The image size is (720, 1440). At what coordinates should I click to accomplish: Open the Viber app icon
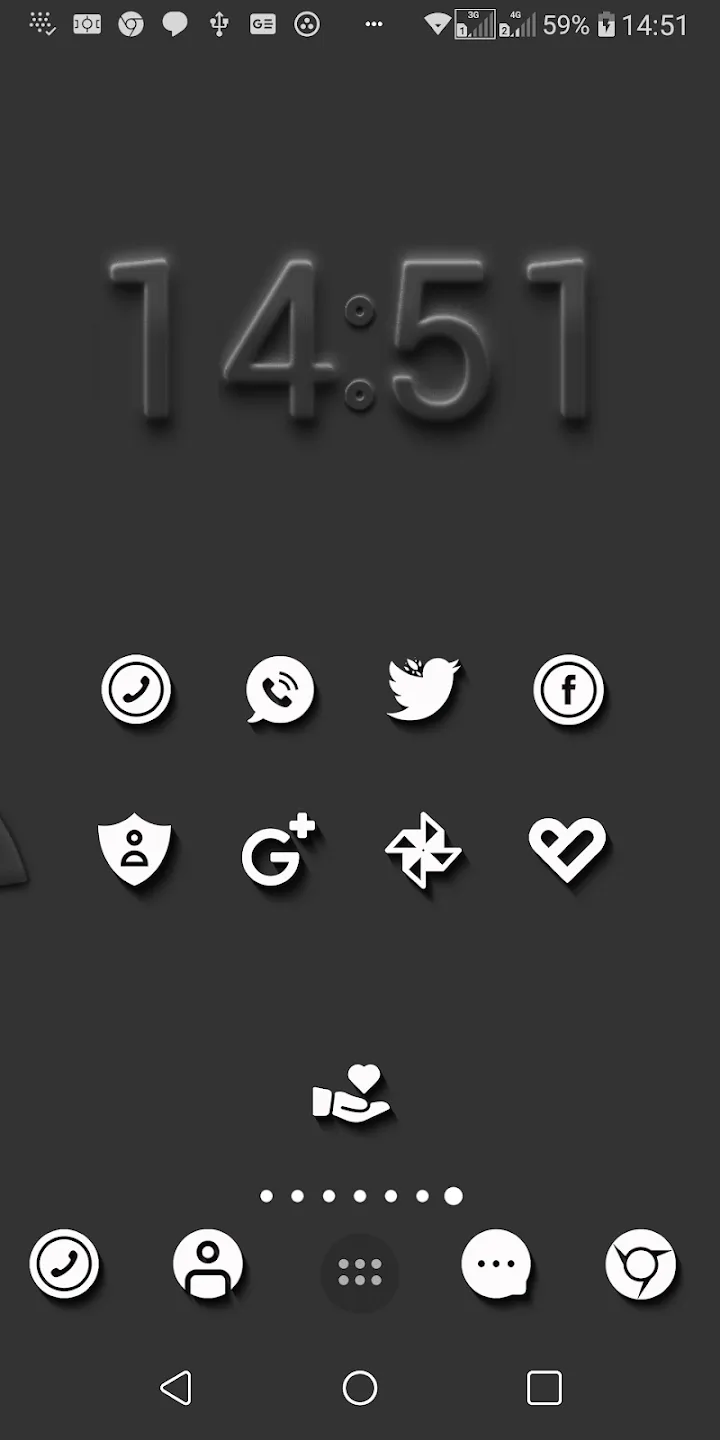tap(281, 690)
